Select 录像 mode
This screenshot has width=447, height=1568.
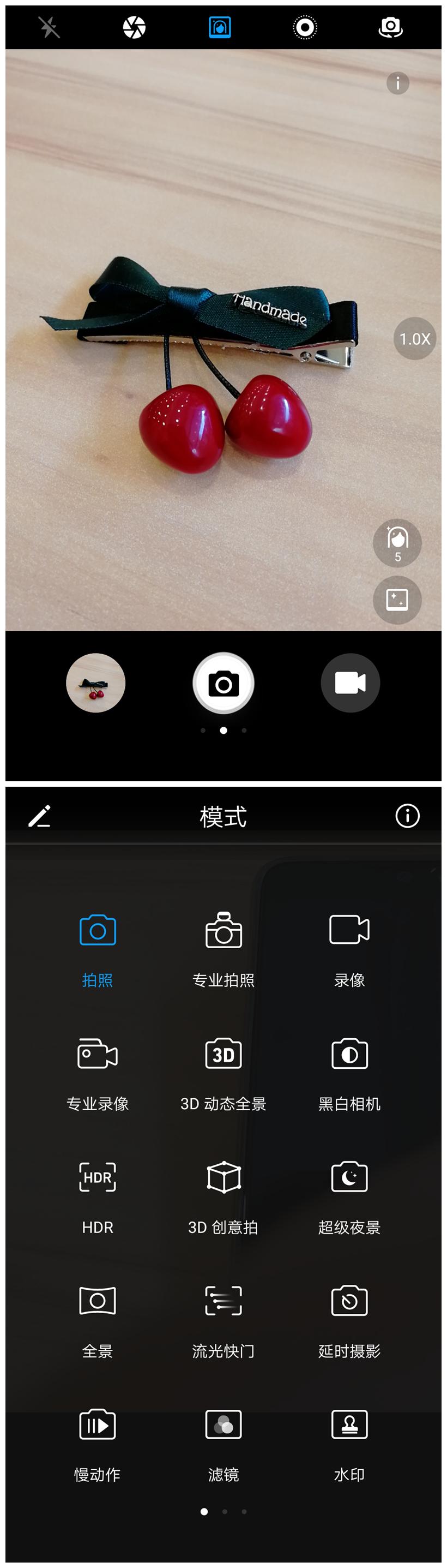[349, 947]
